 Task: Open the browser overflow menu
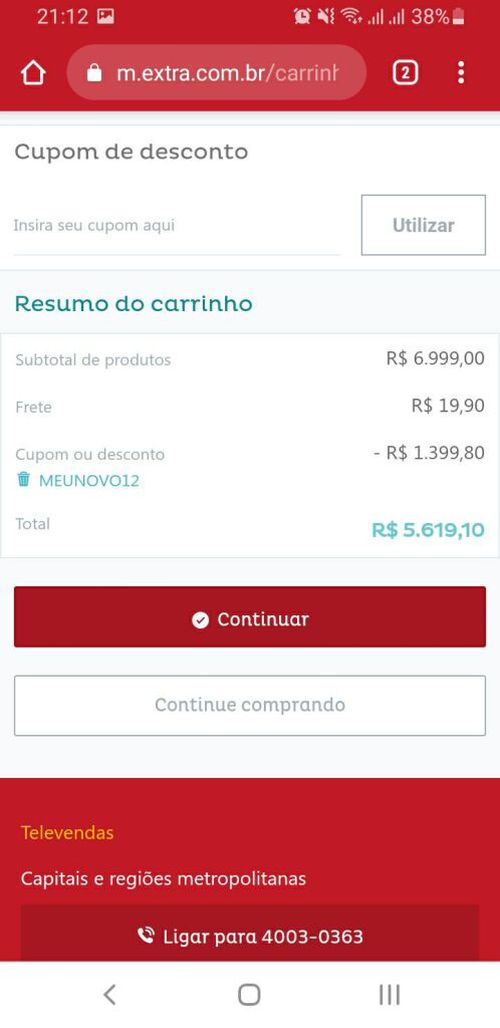461,73
